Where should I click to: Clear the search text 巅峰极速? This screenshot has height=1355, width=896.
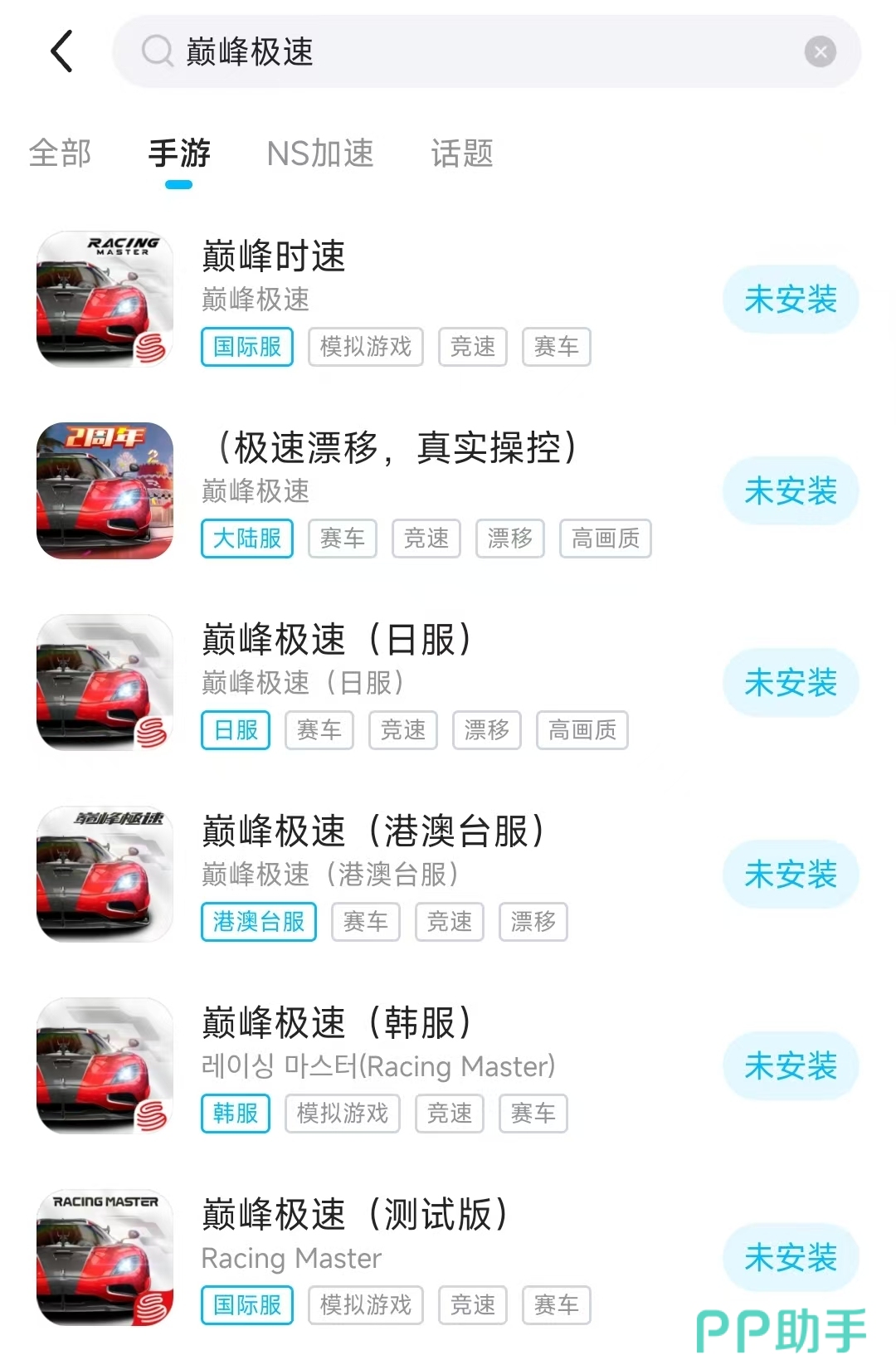coord(820,51)
